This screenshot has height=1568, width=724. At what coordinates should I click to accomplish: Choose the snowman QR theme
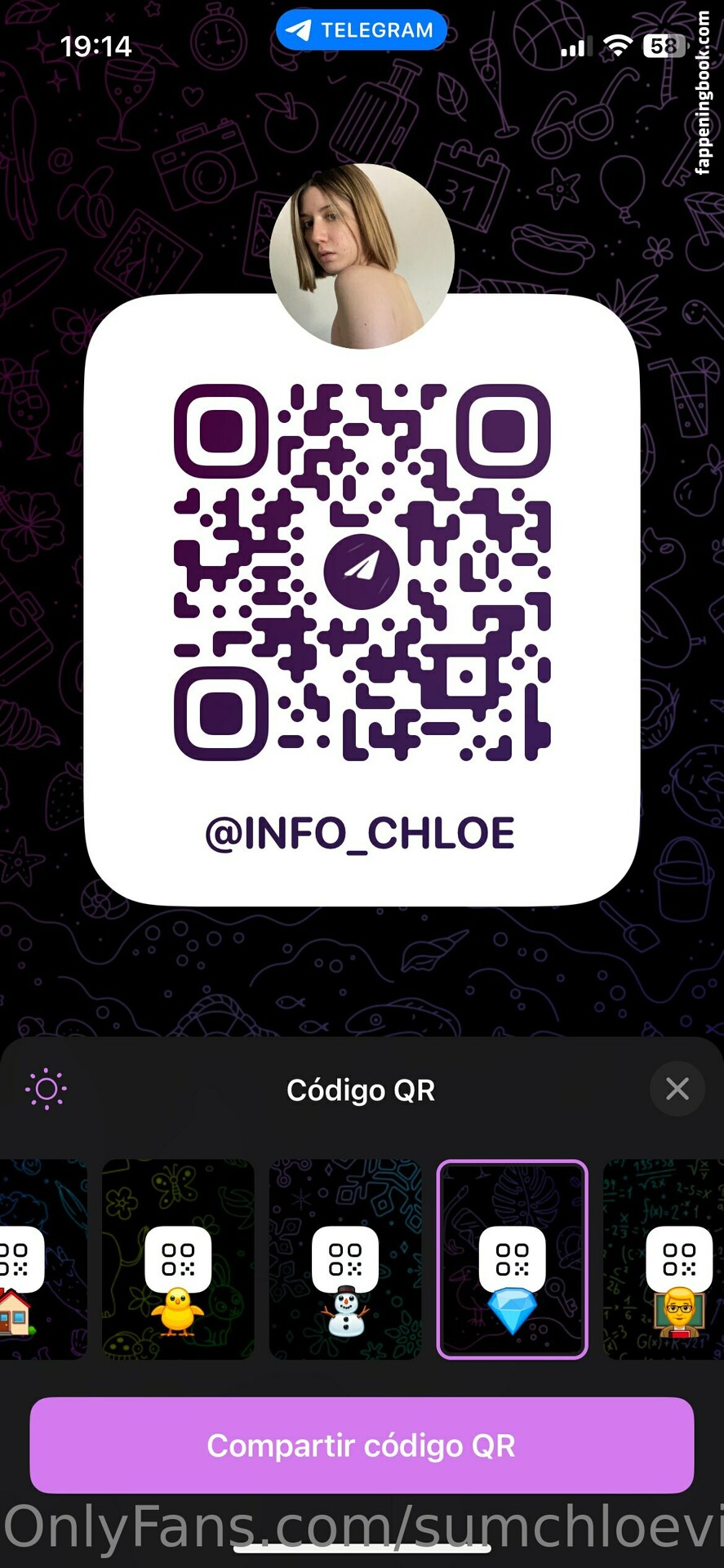[x=345, y=1259]
